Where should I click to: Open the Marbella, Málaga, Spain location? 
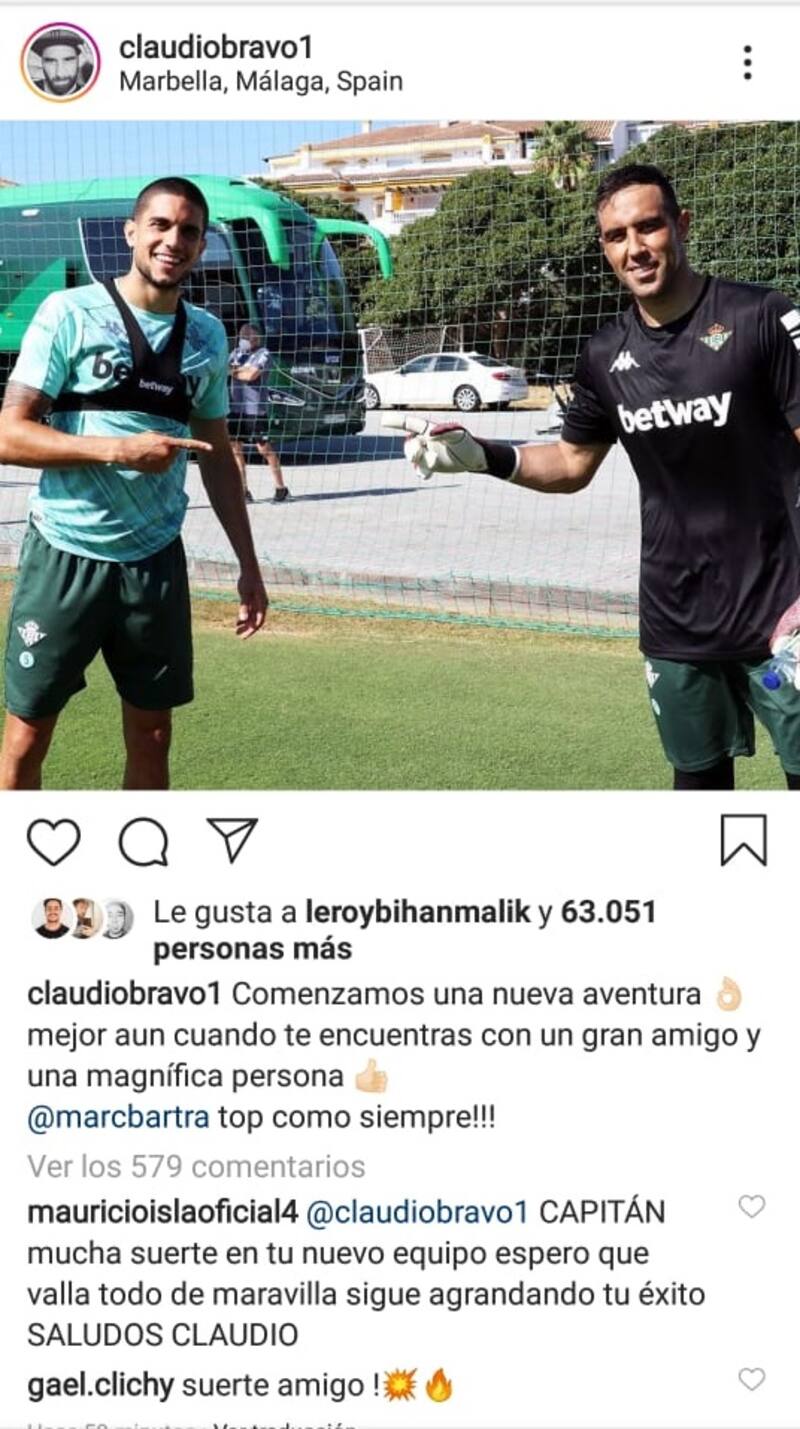[260, 82]
